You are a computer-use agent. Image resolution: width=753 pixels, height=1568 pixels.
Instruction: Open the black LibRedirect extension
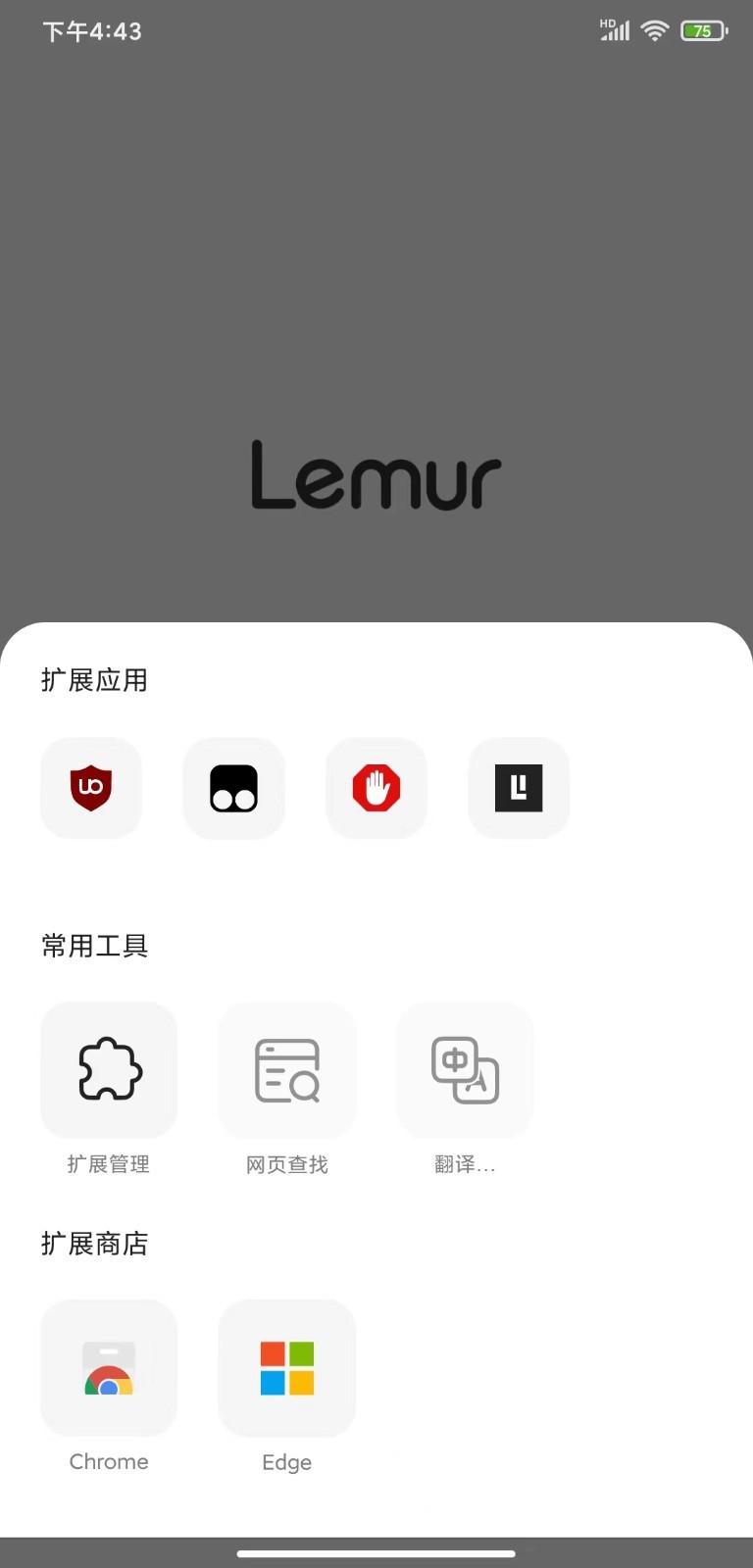[x=519, y=788]
